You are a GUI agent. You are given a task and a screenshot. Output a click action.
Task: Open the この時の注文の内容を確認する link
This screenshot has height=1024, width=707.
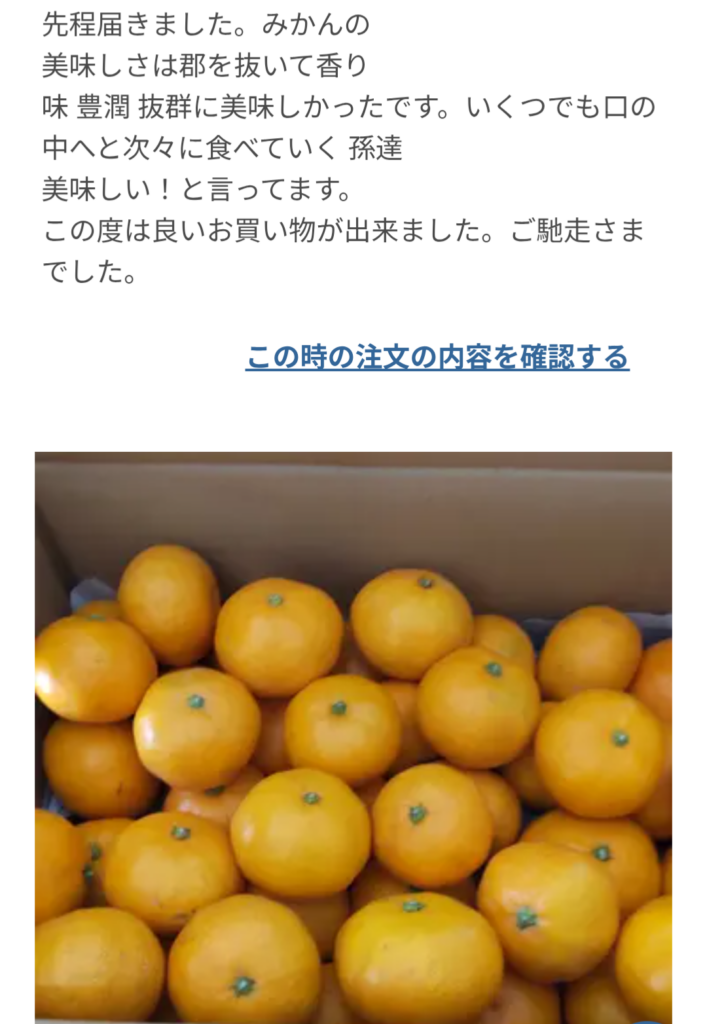pos(437,357)
